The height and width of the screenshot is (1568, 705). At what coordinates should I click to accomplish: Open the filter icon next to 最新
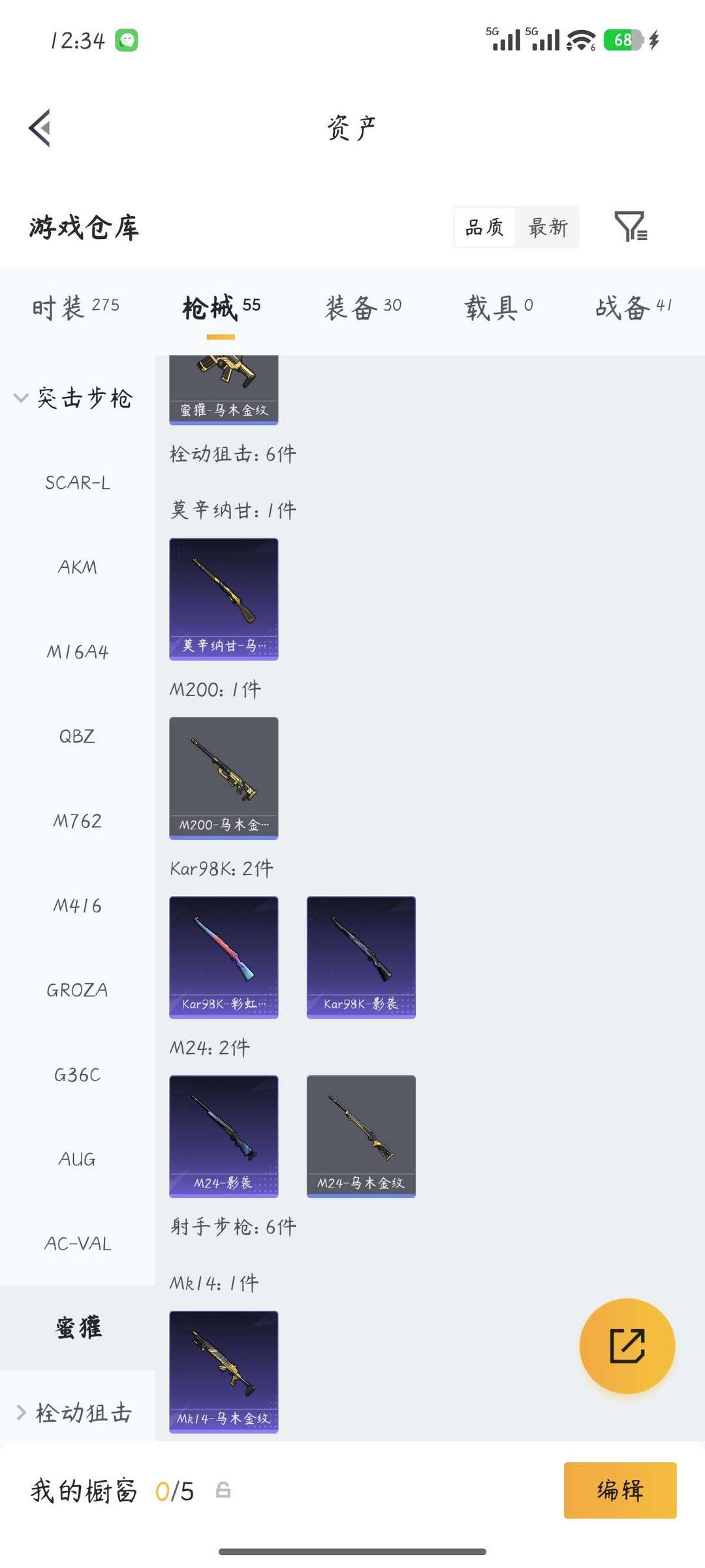tap(631, 226)
